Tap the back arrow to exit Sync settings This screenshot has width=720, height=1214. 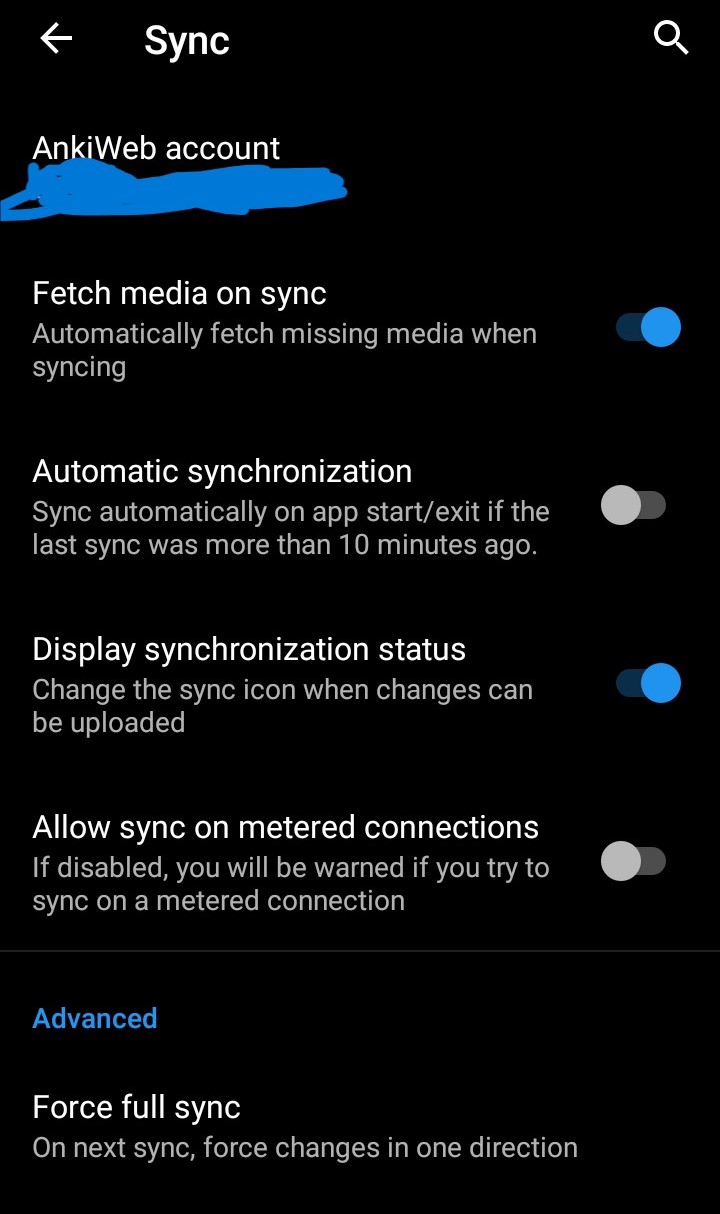(55, 38)
